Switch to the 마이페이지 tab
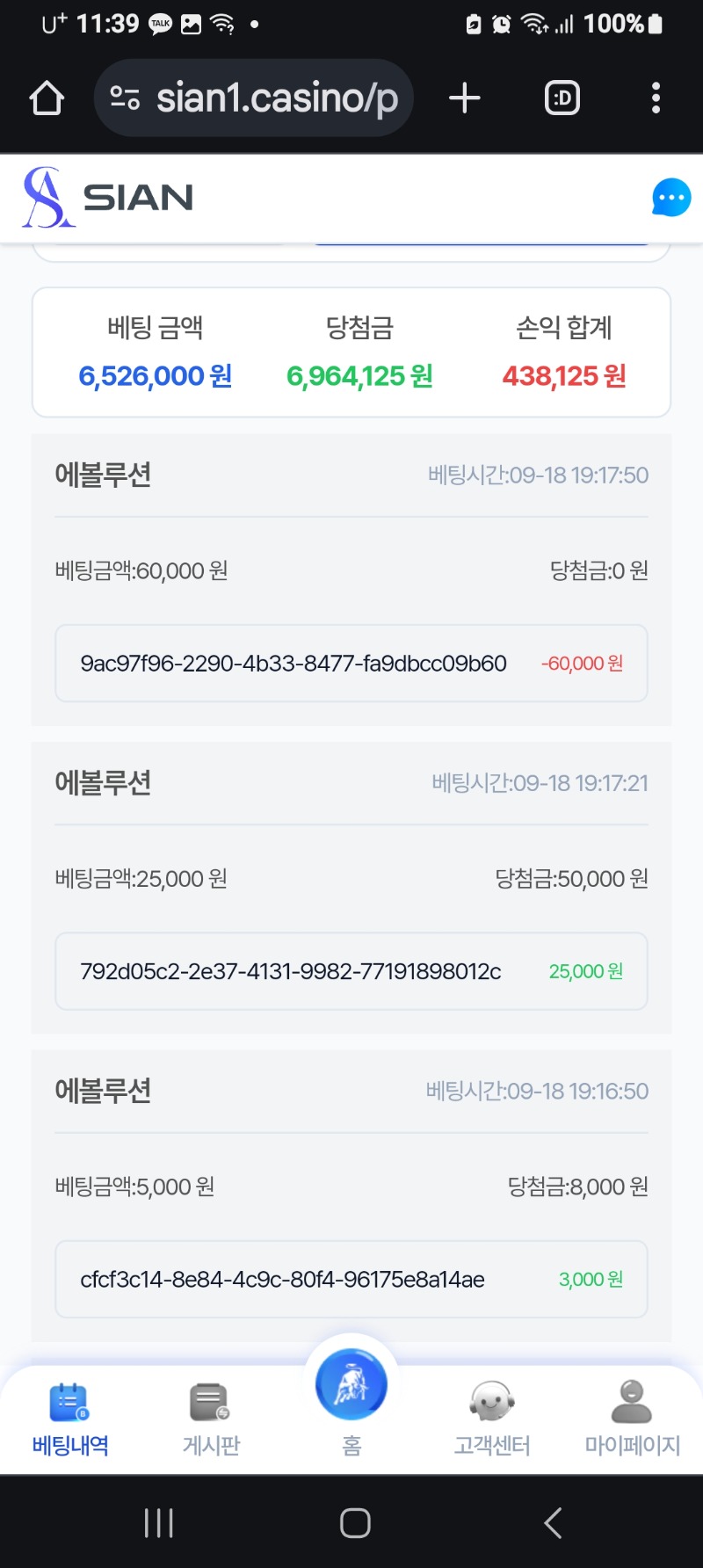Image resolution: width=703 pixels, height=1568 pixels. pos(633,1419)
